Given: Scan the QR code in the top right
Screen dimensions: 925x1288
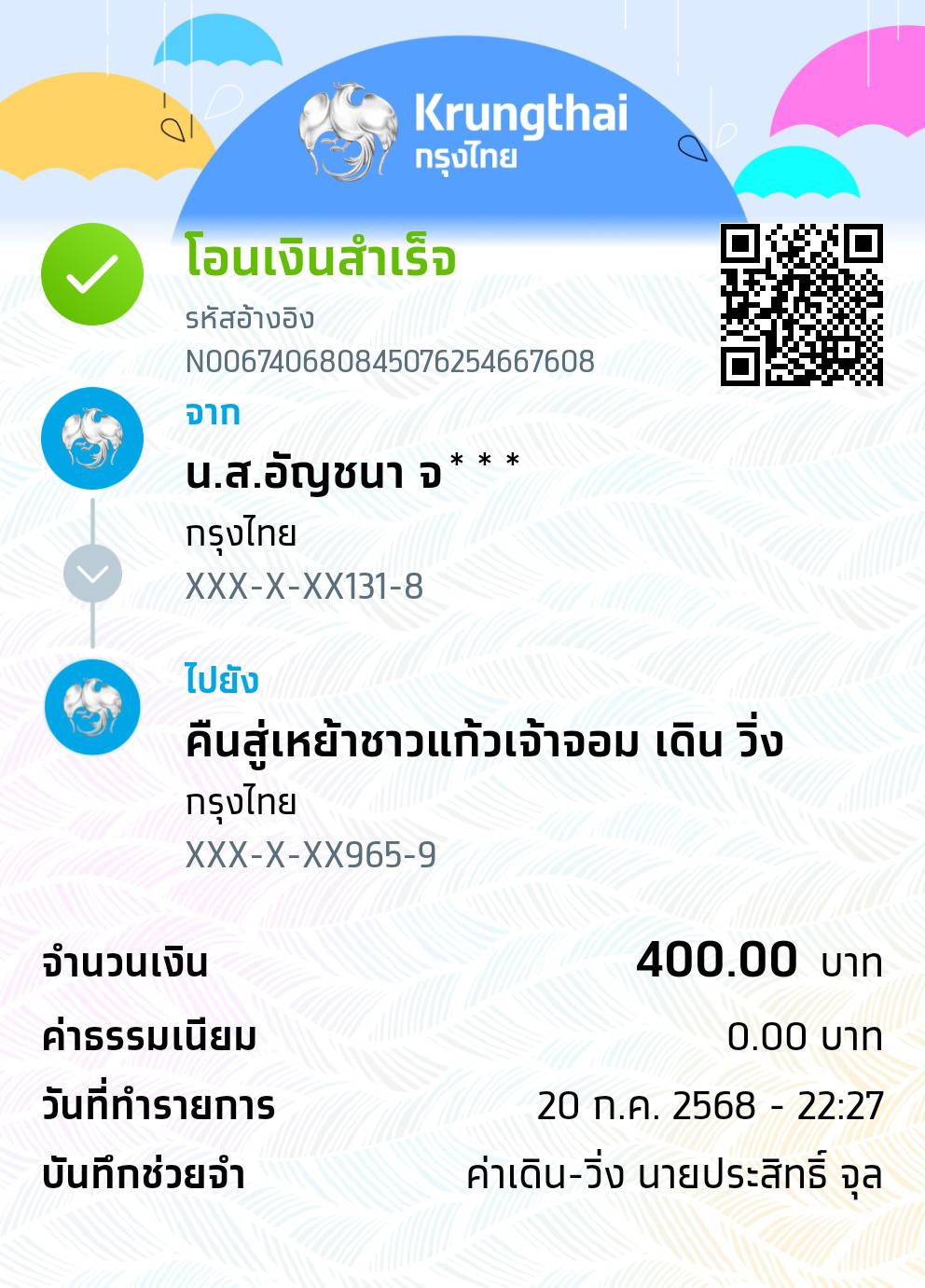Looking at the screenshot, I should click(x=802, y=305).
